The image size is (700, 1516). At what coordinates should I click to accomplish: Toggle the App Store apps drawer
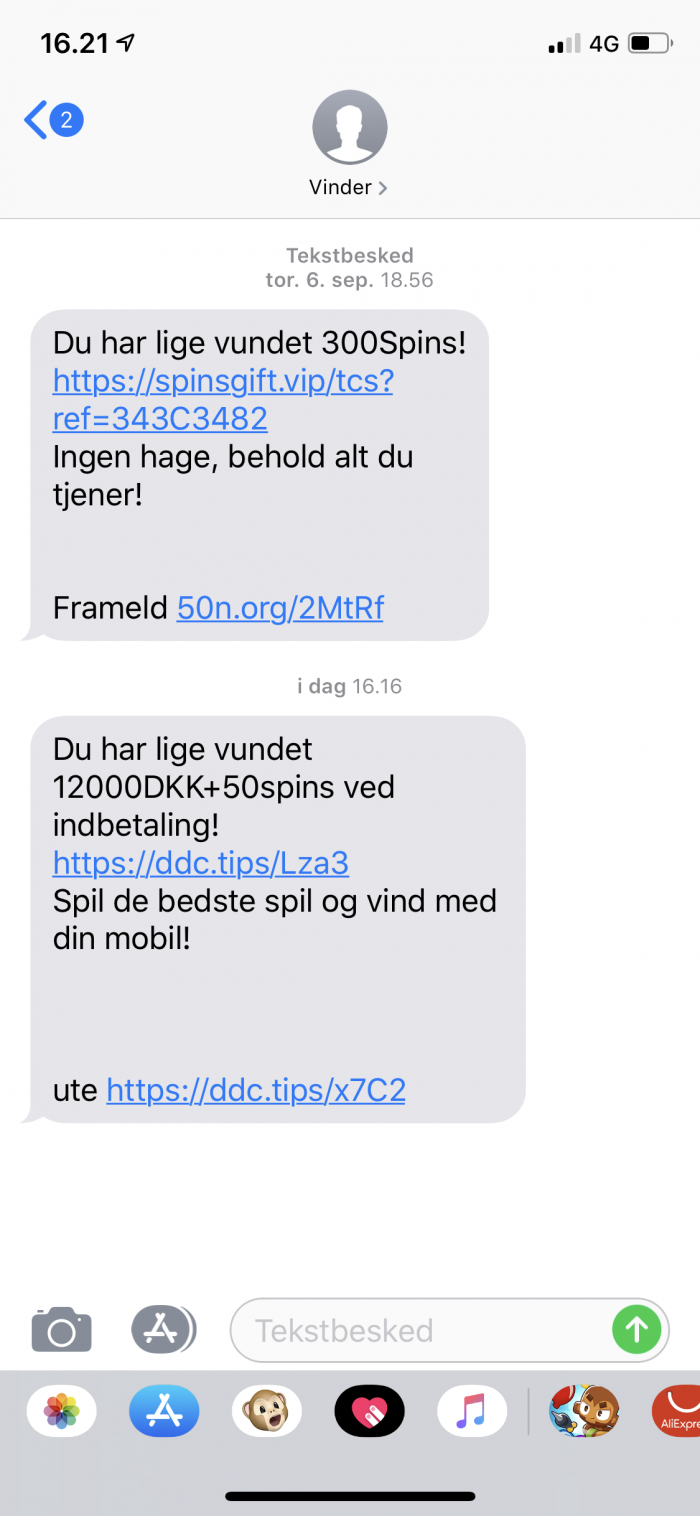tap(163, 1330)
